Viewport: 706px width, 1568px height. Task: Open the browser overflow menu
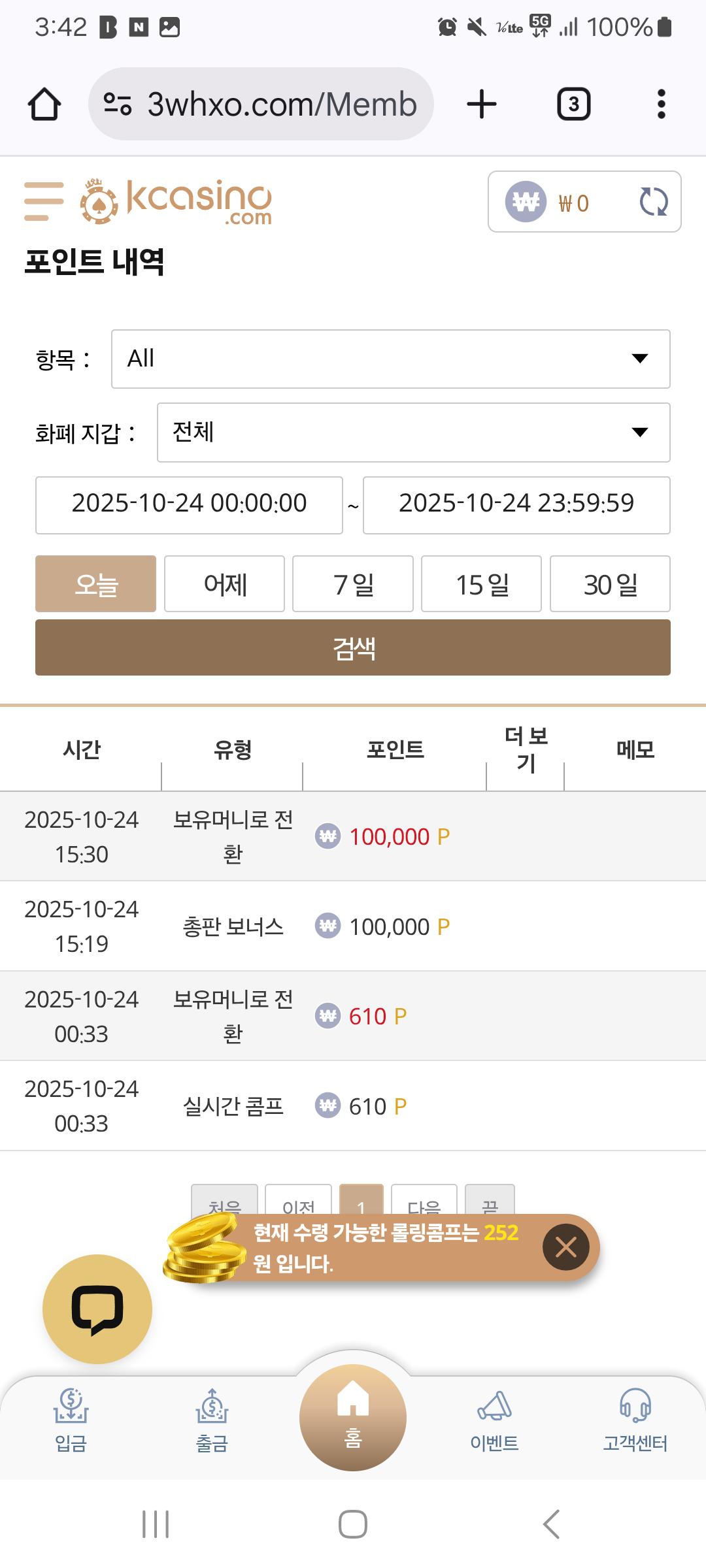661,105
